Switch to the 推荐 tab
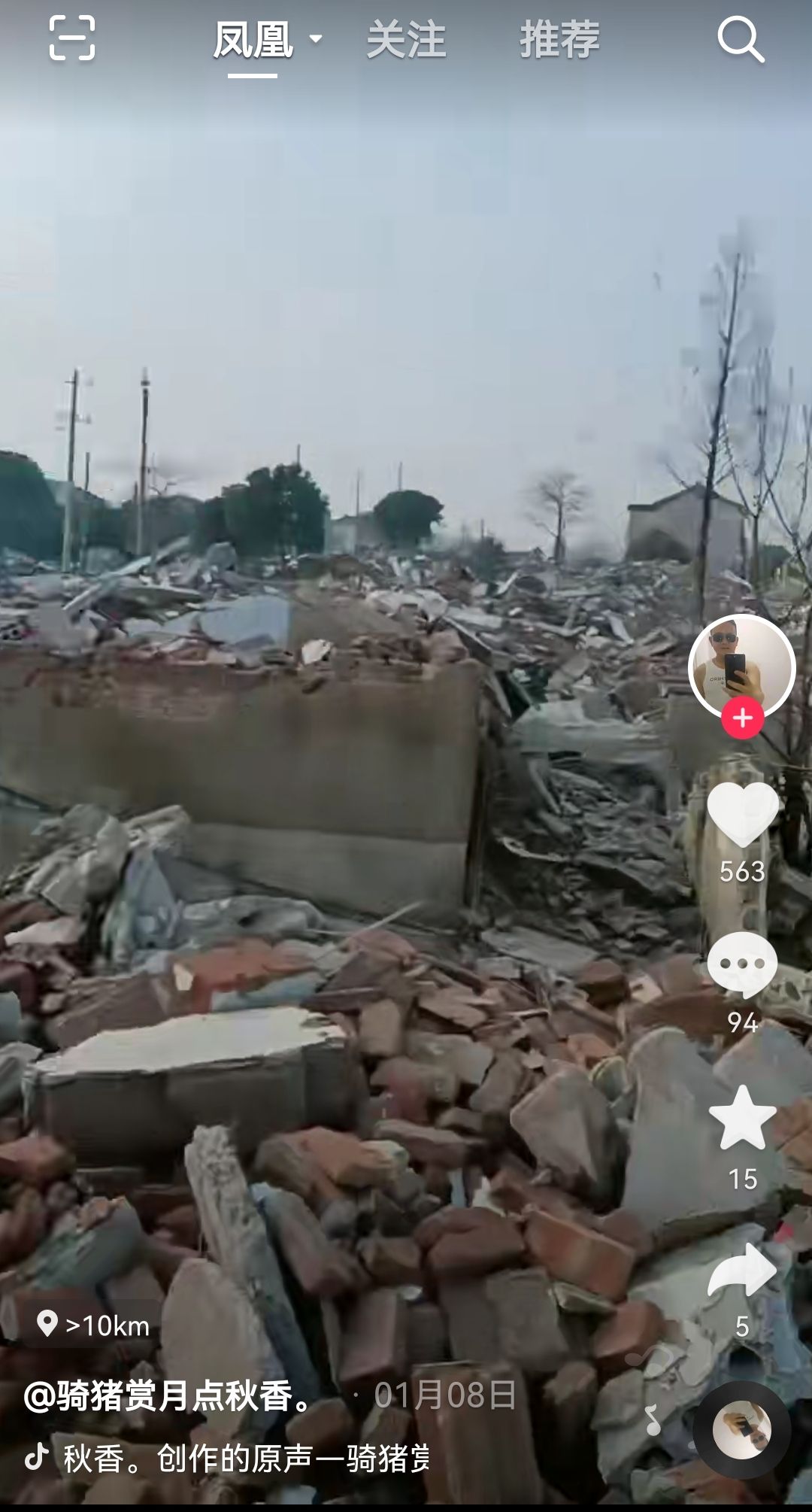 (x=560, y=40)
